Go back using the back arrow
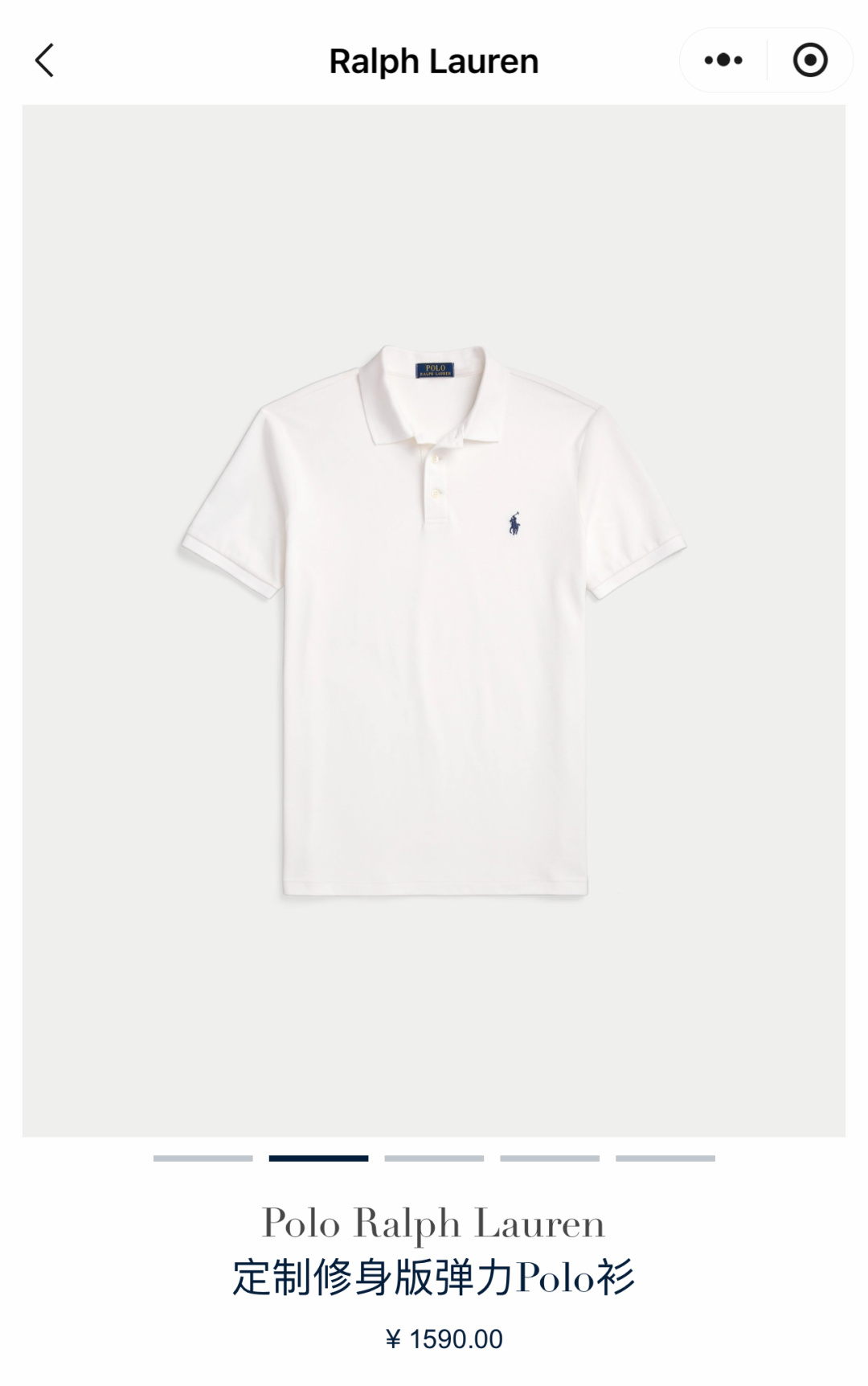This screenshot has height=1386, width=868. coord(45,60)
